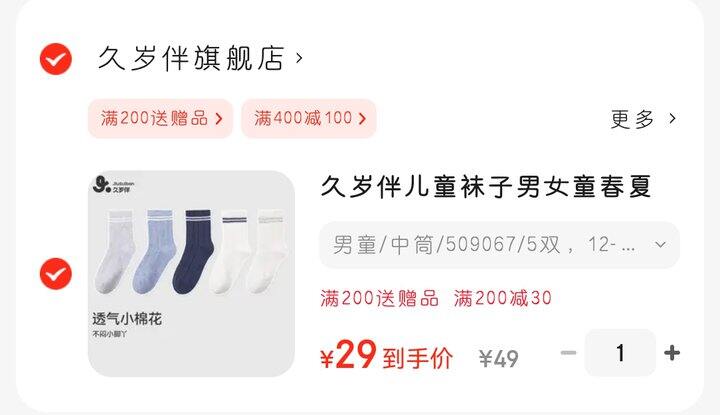This screenshot has width=720, height=415.
Task: Expand the 男童/中筒 variant dropdown
Action: tap(498, 244)
